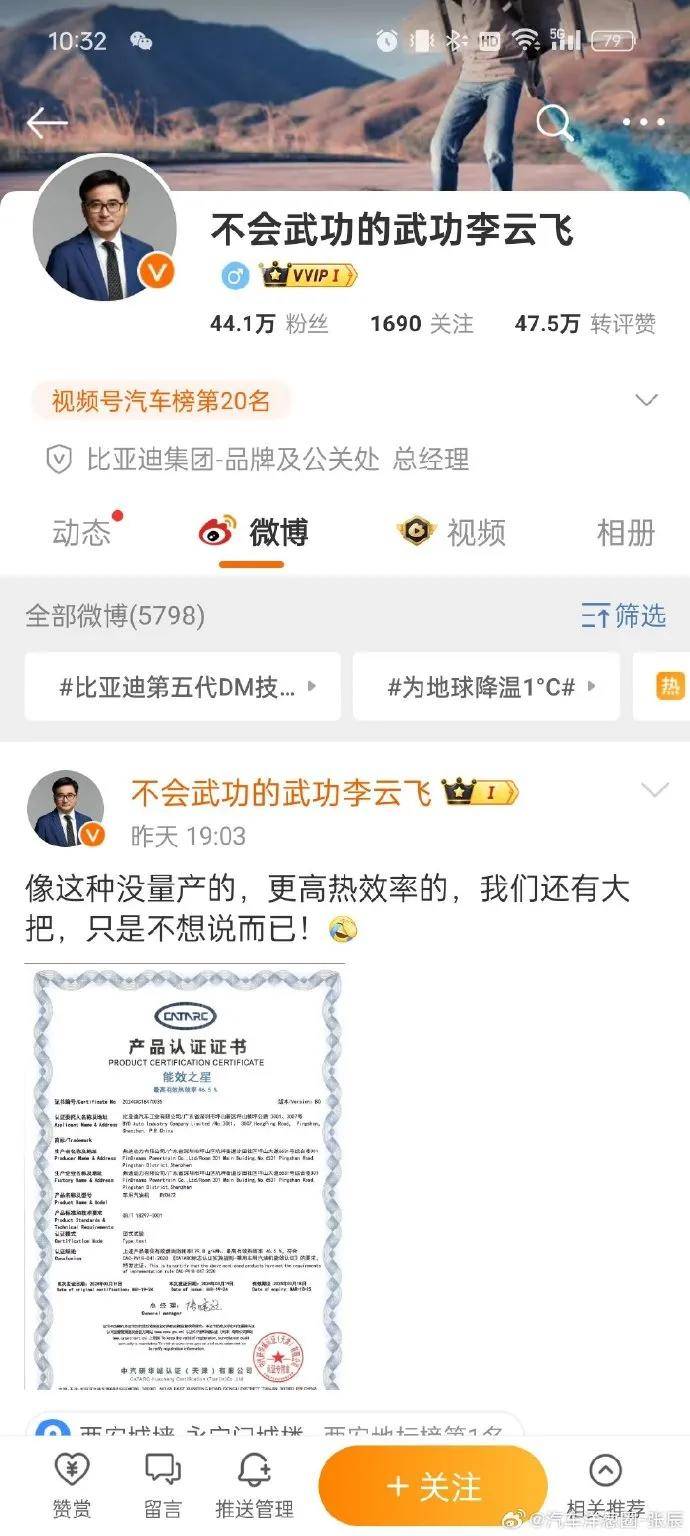The image size is (690, 1536).
Task: View the 1690 关注 following list
Action: (421, 324)
